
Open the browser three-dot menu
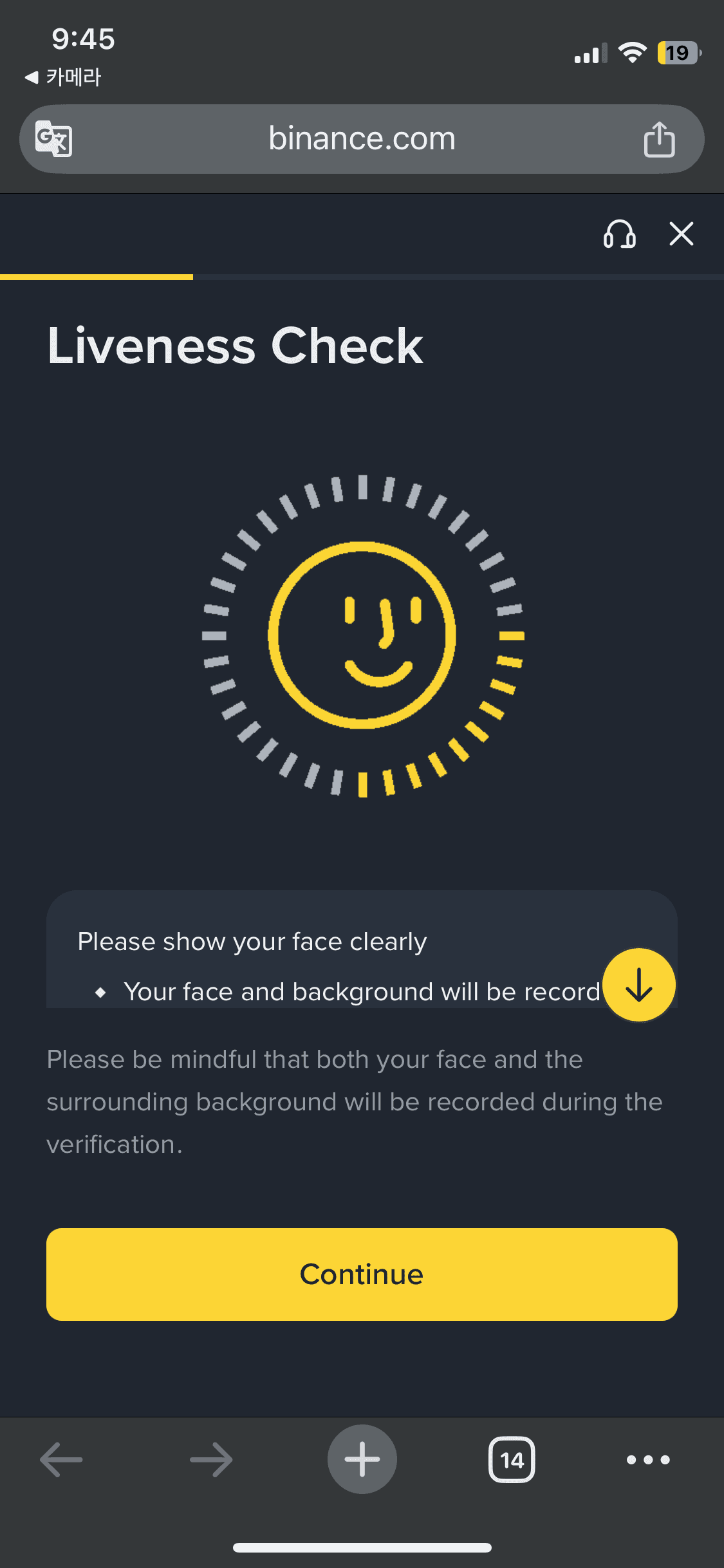tap(648, 1459)
